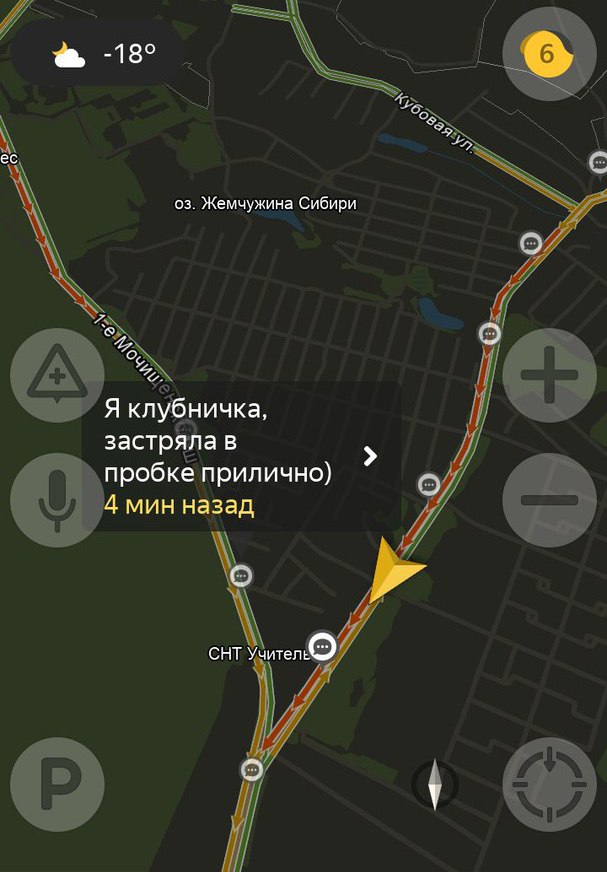Activate voice input microphone
Screen dimensions: 607x872
[57, 500]
